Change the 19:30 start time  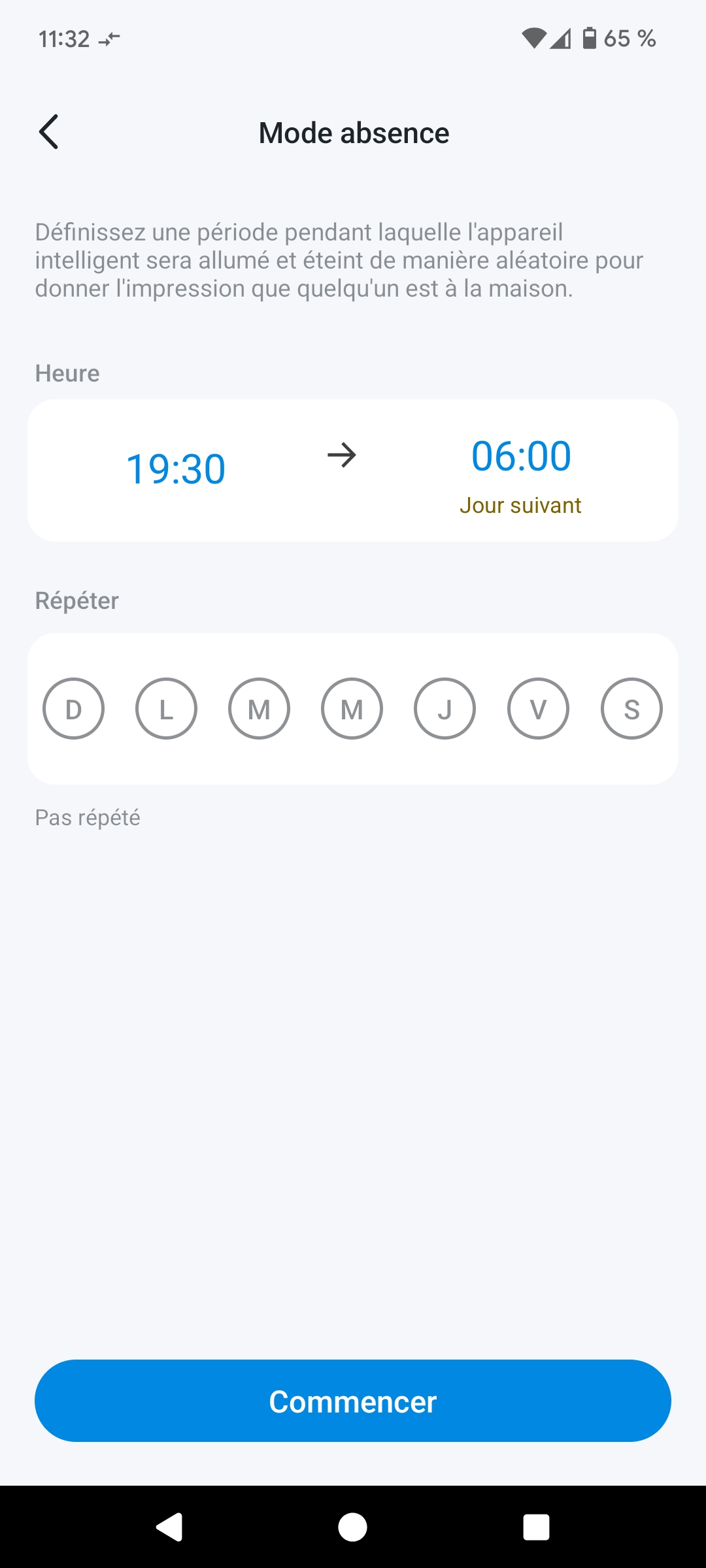click(x=176, y=469)
